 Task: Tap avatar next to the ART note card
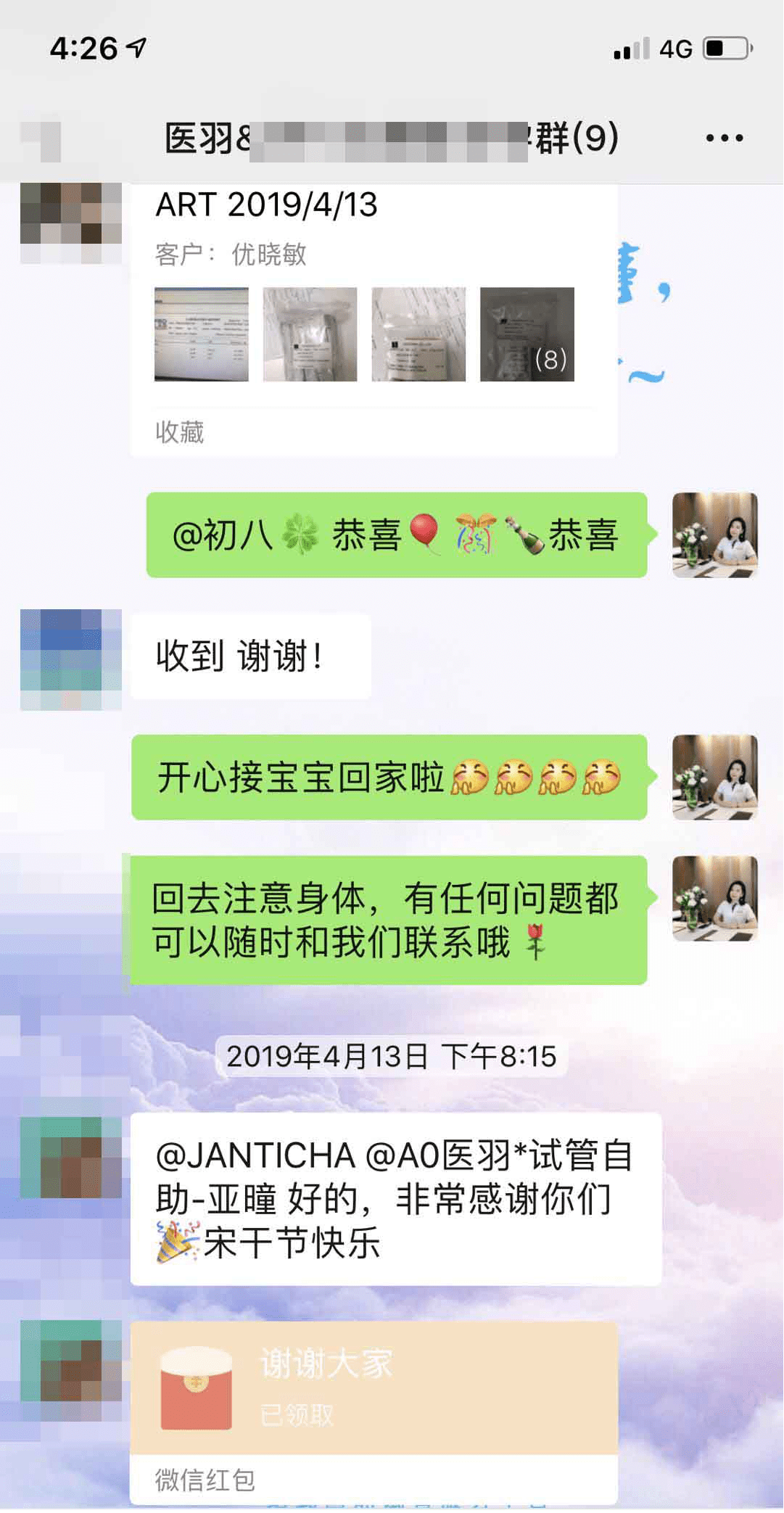click(70, 222)
